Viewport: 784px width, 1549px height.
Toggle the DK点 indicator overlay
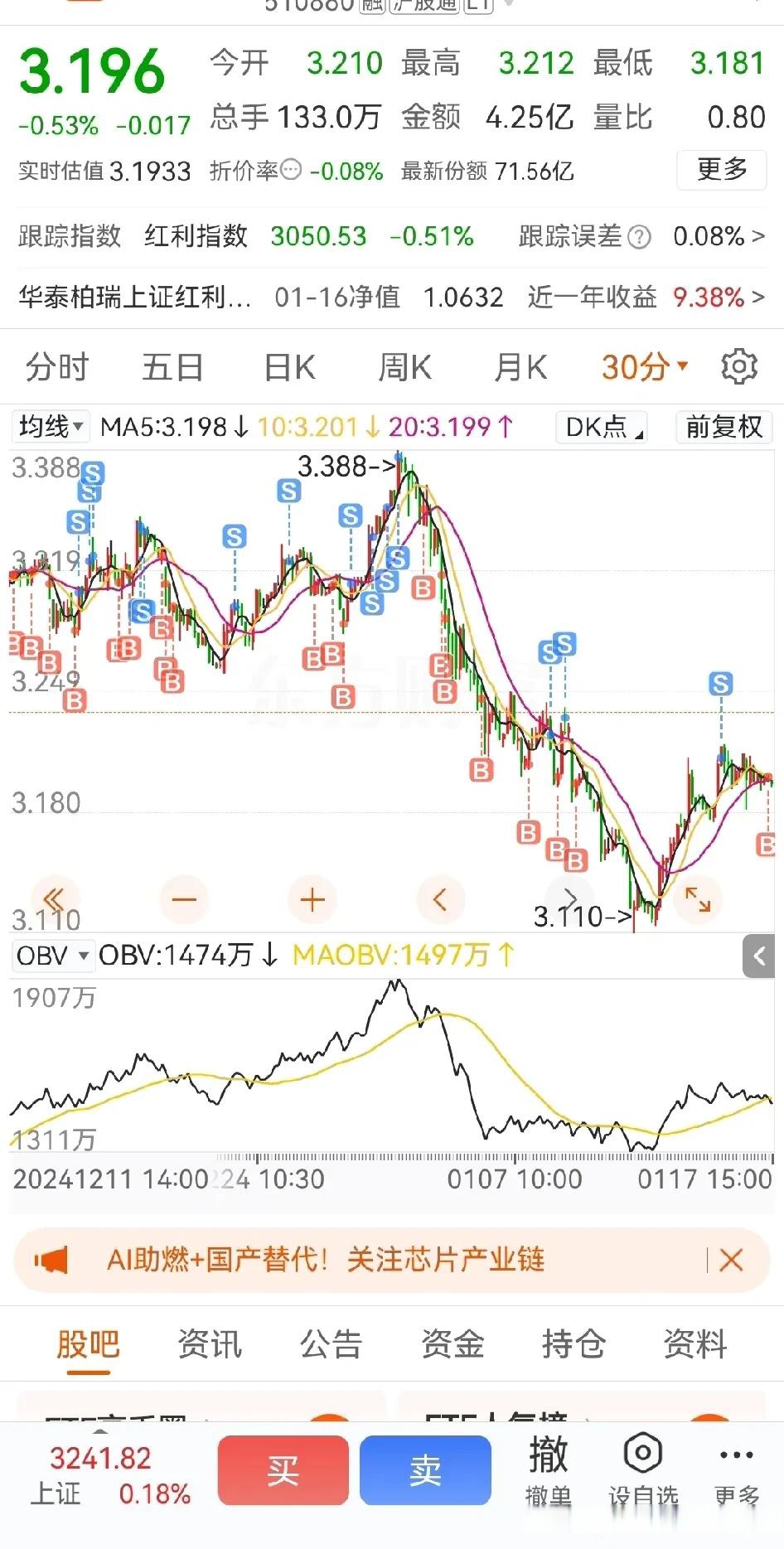600,427
